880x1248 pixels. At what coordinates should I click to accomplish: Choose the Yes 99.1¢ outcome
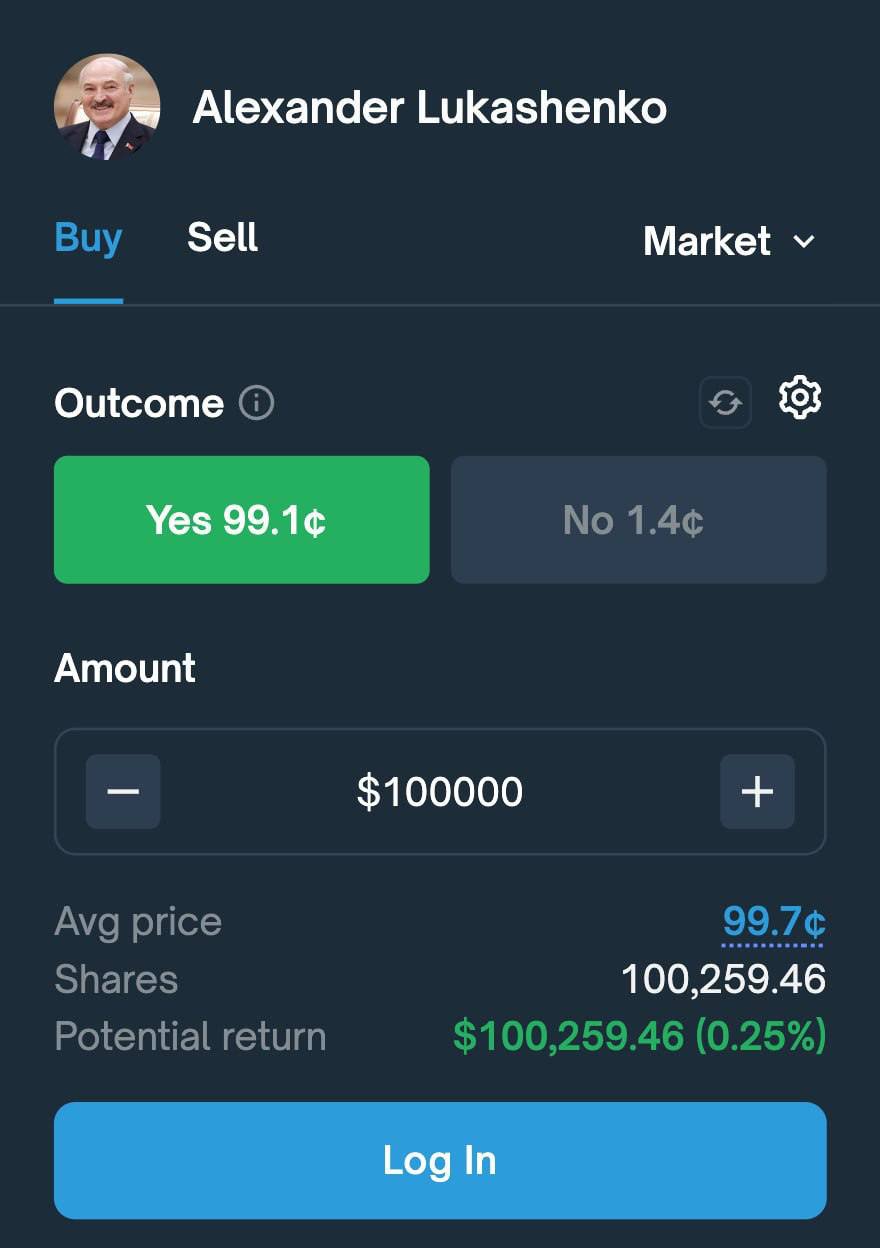coord(241,520)
